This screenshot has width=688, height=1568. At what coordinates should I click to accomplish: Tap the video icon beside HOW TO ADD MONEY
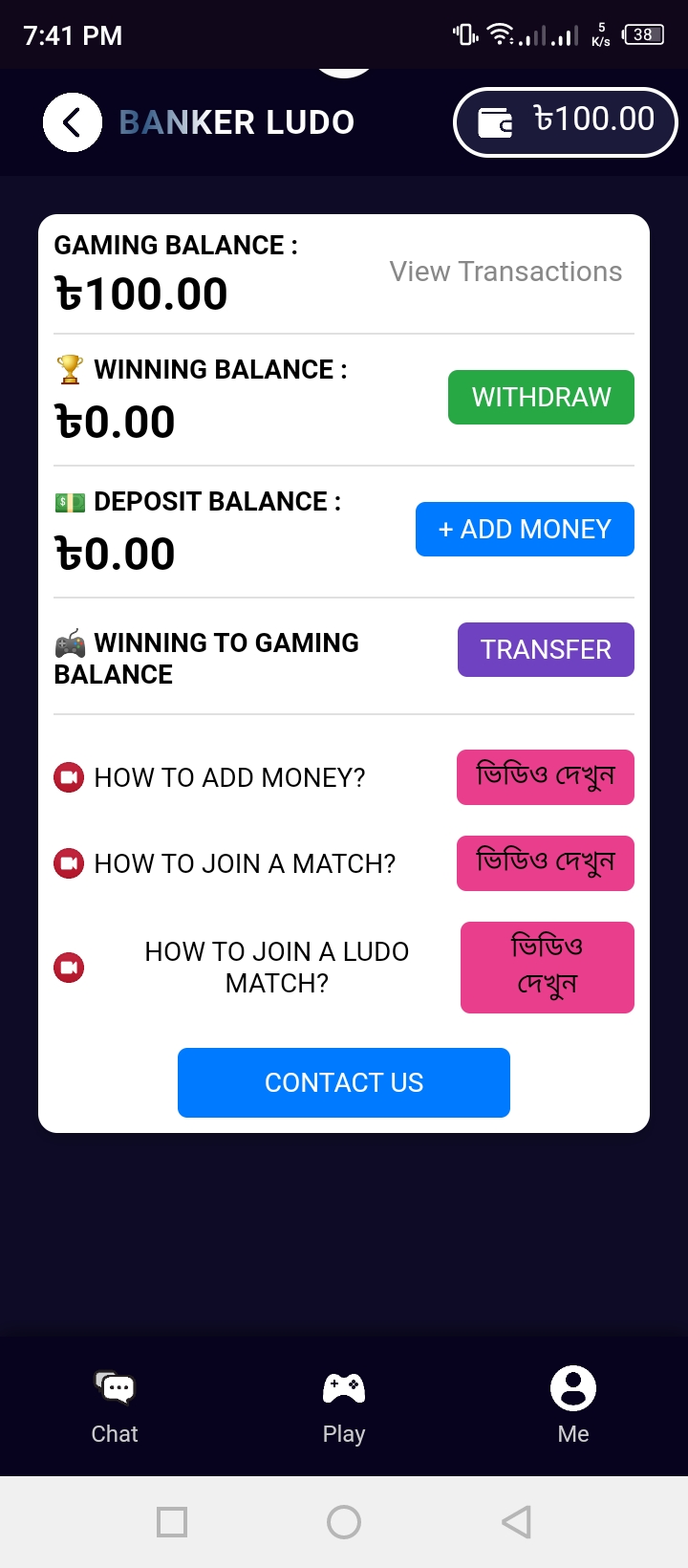(x=68, y=777)
